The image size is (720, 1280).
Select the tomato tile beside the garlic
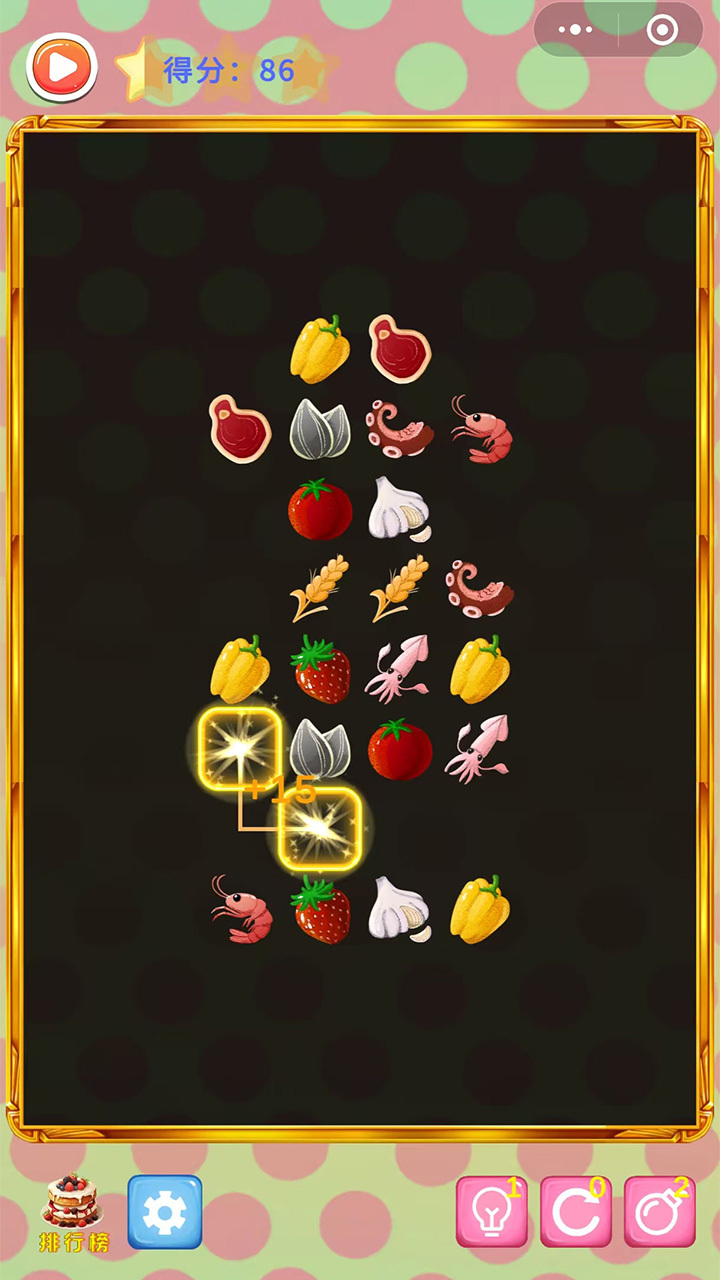[320, 509]
